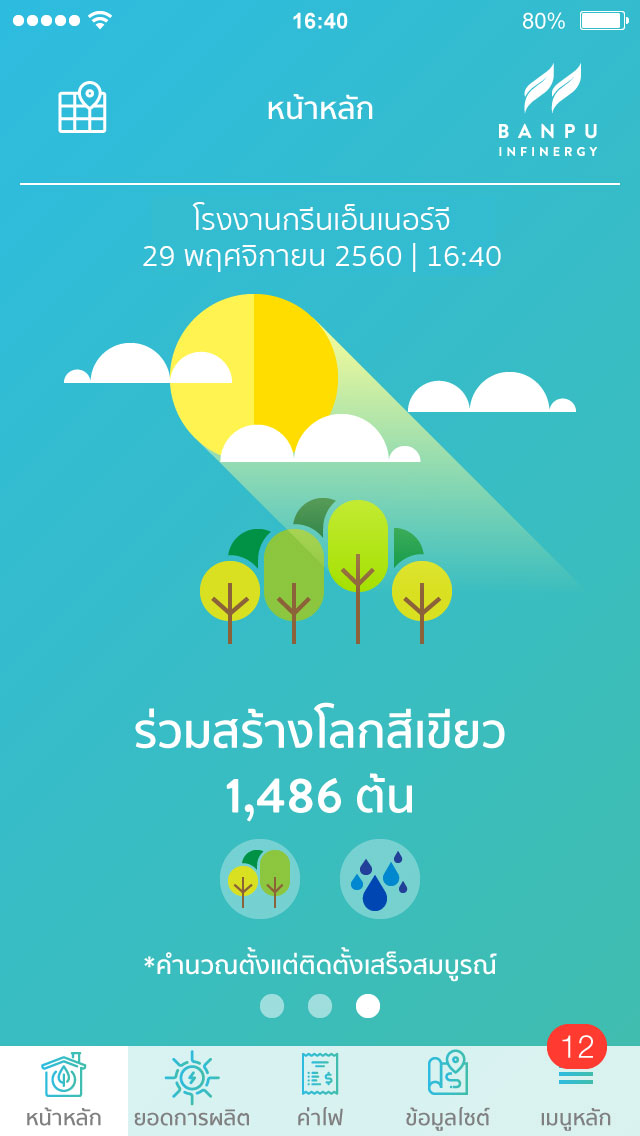This screenshot has width=640, height=1136.
Task: Jump to the first page indicator dot
Action: click(x=272, y=1006)
